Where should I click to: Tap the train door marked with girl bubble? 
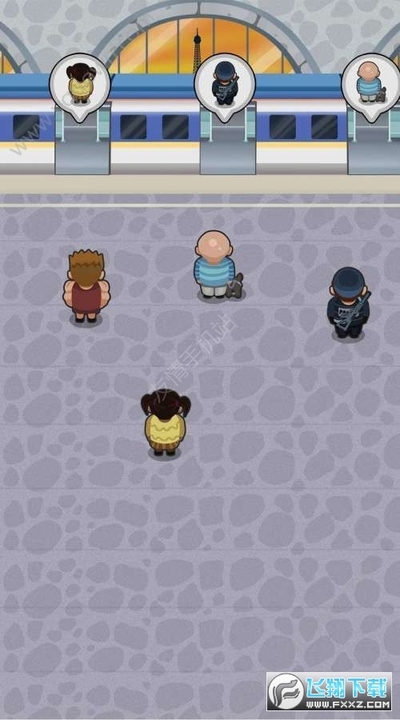[83, 139]
